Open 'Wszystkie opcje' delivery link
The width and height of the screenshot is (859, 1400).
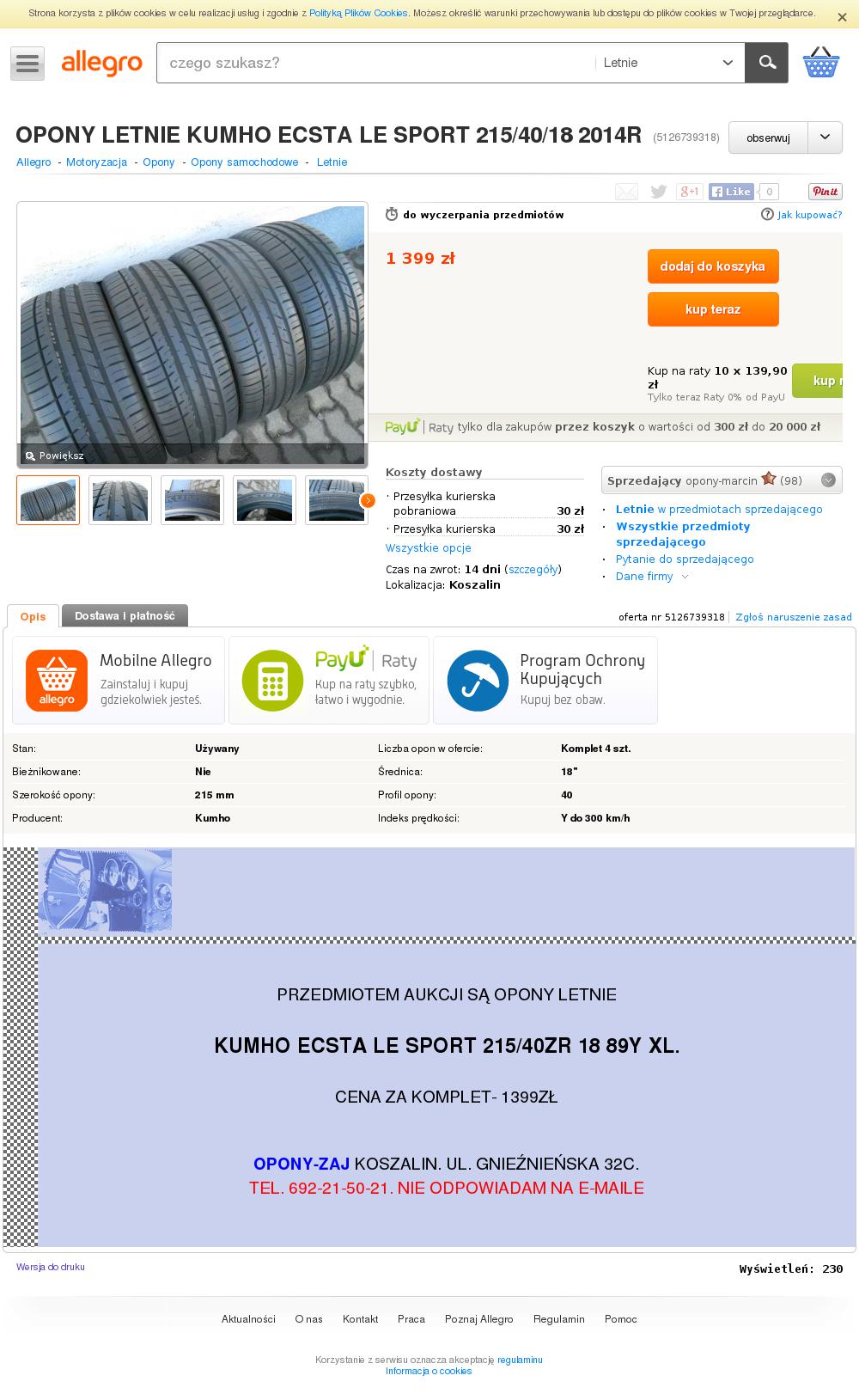click(x=428, y=547)
